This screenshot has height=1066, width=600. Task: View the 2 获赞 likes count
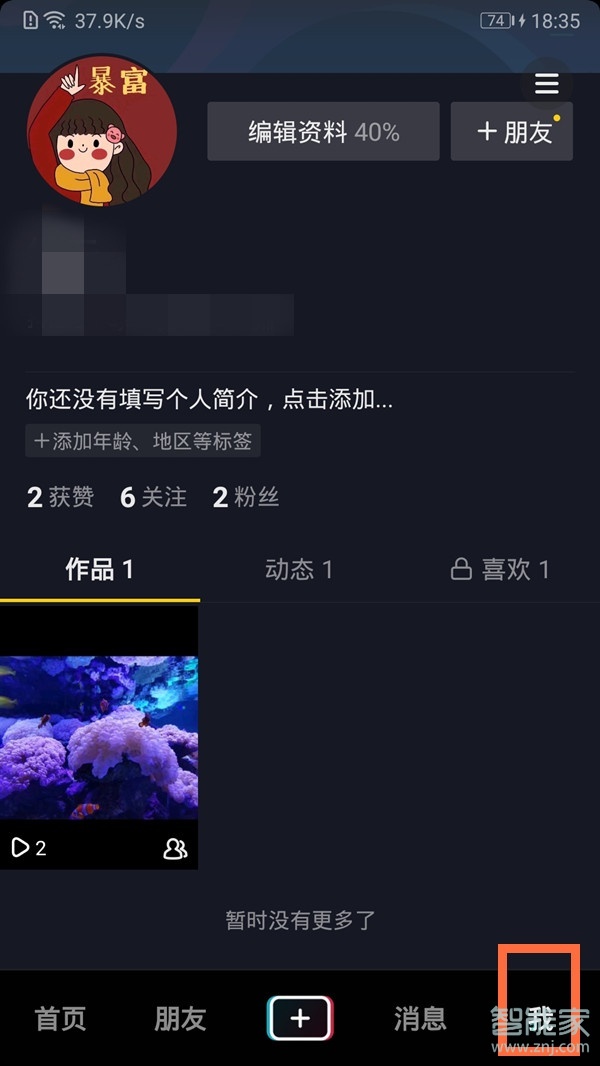click(x=60, y=497)
